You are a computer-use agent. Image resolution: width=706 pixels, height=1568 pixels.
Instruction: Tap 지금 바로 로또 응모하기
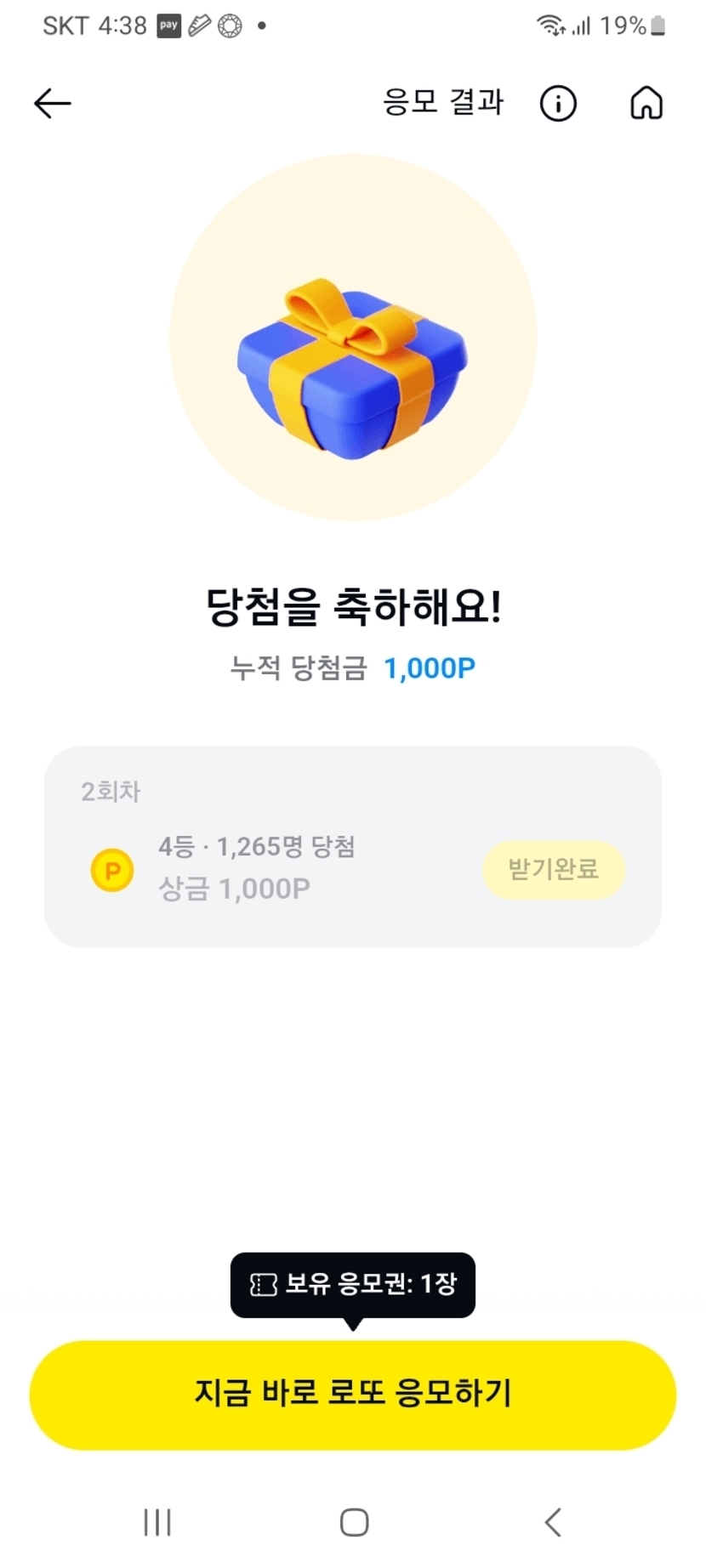(x=353, y=1395)
